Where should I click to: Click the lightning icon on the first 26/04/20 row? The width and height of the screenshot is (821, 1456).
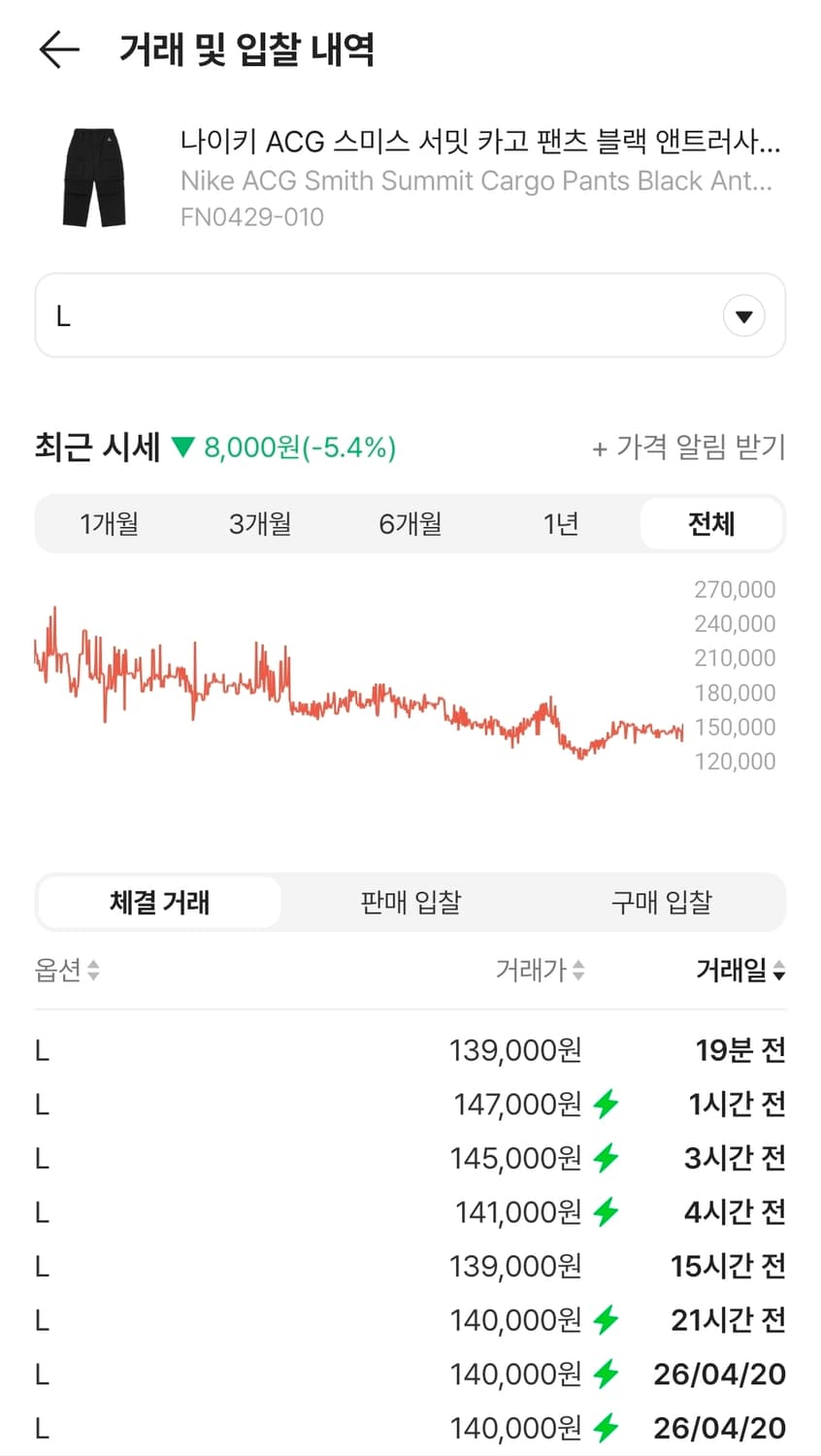click(x=607, y=1373)
